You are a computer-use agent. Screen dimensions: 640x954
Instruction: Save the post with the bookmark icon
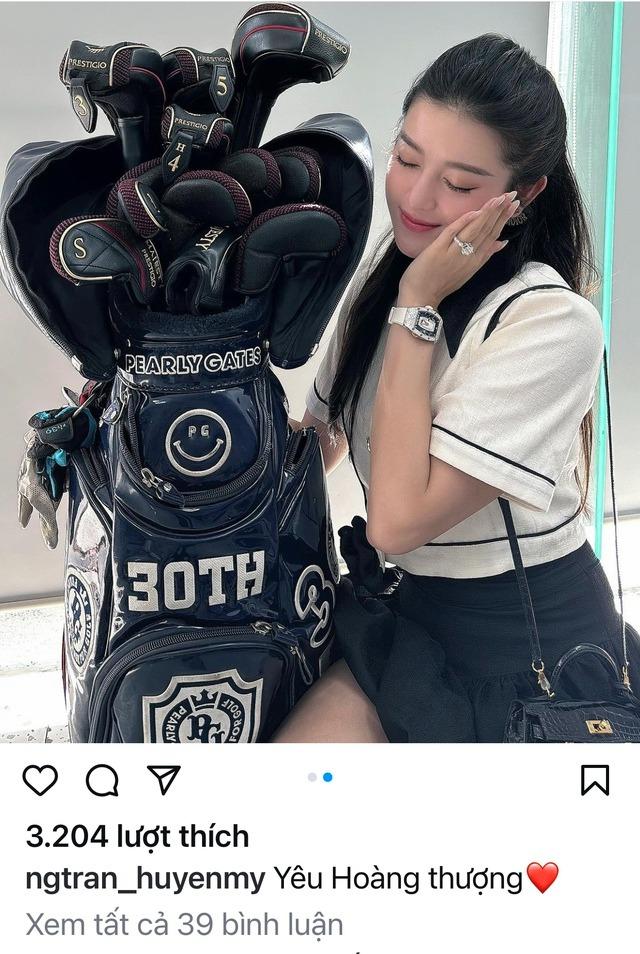[x=595, y=779]
